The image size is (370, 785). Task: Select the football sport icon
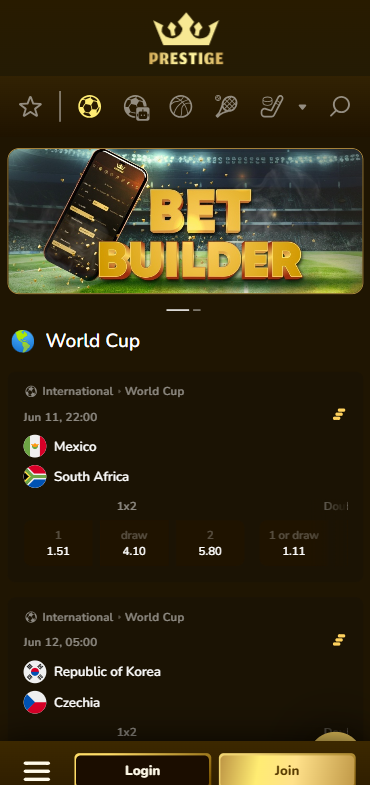90,107
